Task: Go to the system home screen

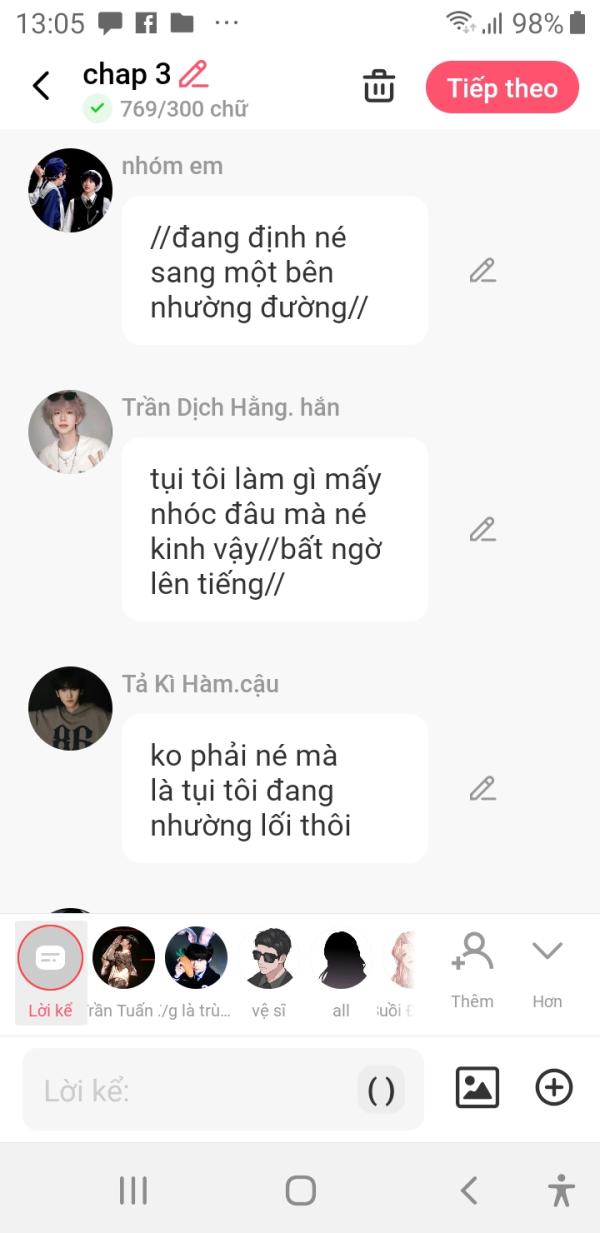Action: point(300,1190)
